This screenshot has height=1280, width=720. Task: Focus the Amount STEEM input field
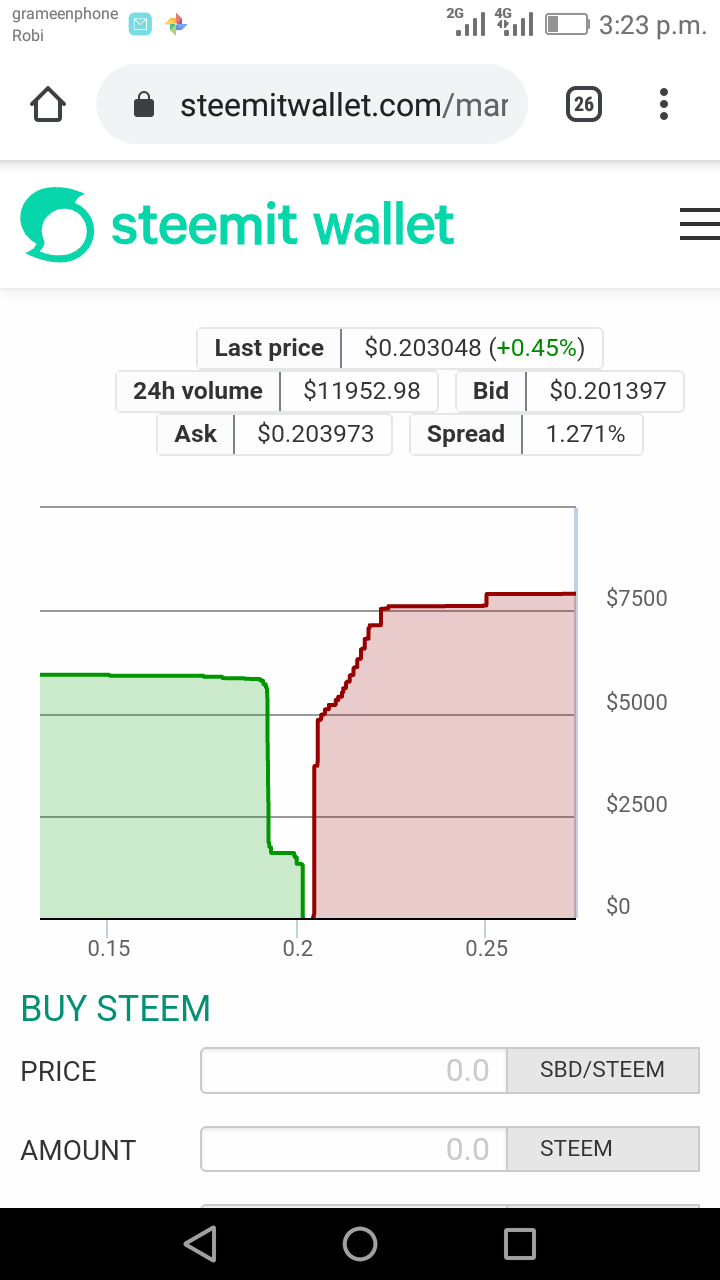point(354,1149)
